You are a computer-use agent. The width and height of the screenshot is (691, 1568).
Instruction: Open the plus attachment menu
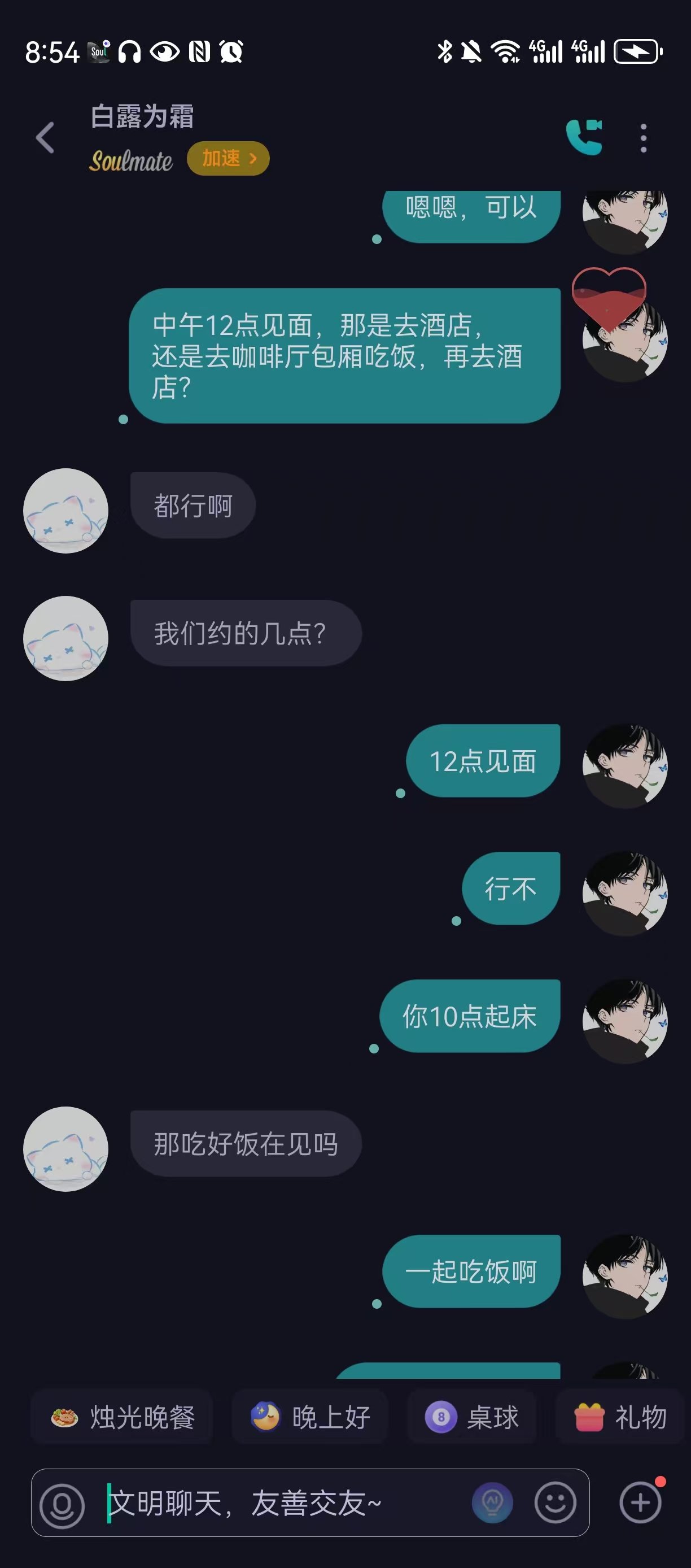640,1503
